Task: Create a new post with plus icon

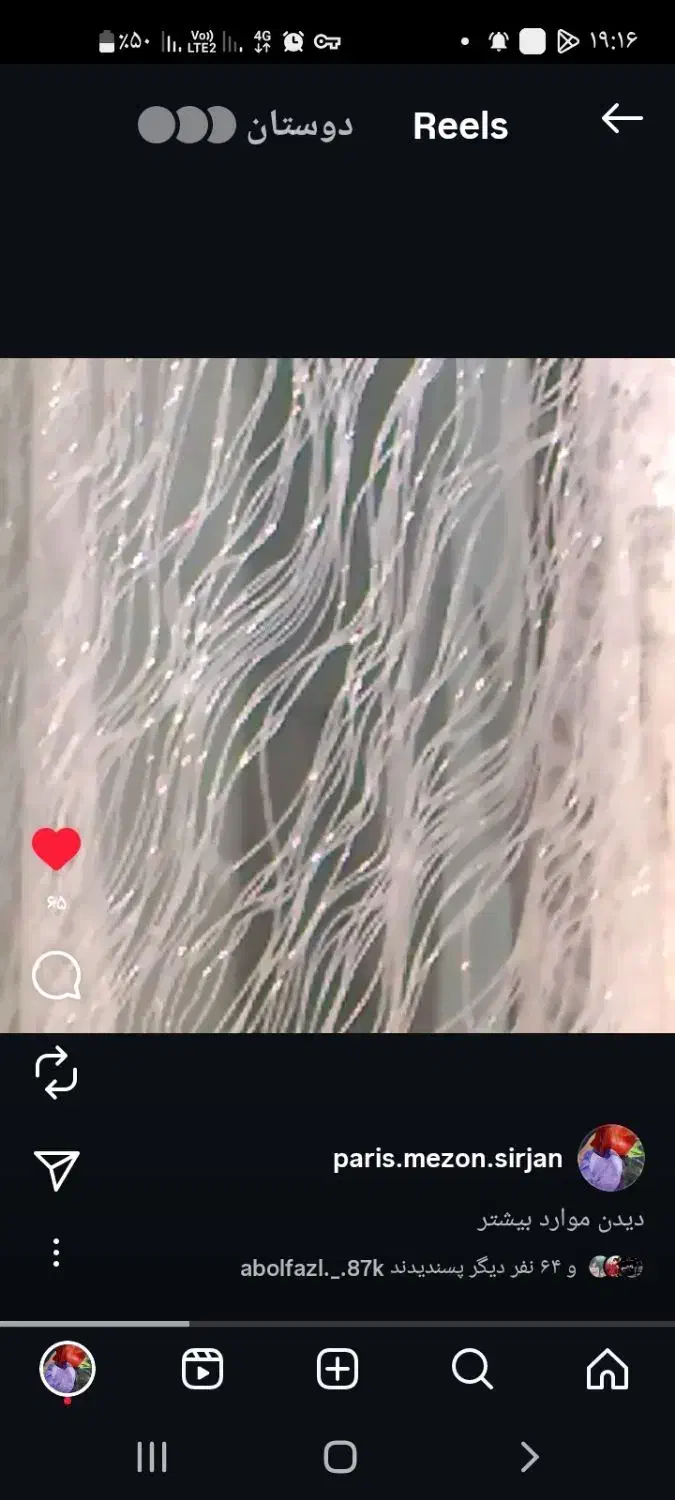Action: pyautogui.click(x=337, y=1369)
